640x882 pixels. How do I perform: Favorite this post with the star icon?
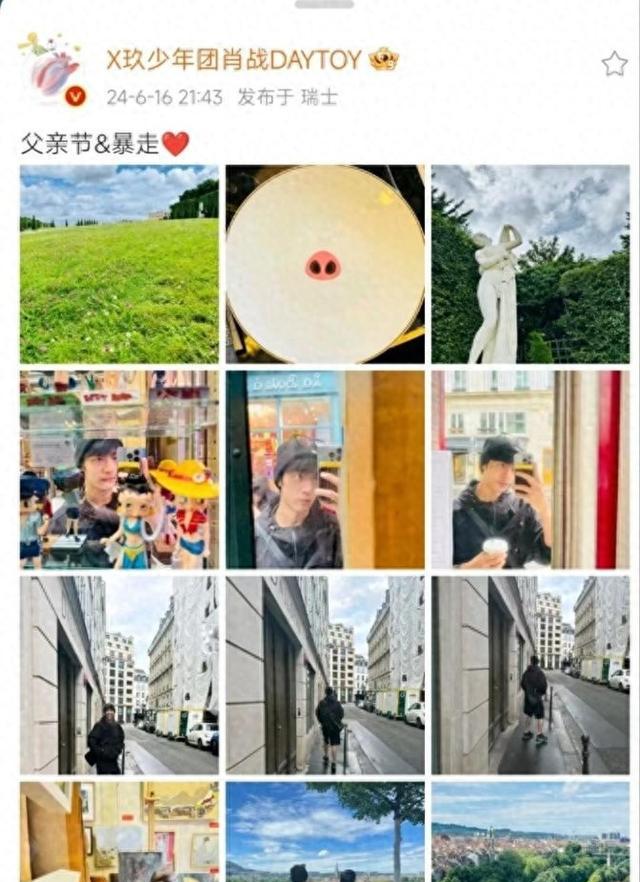(x=613, y=64)
